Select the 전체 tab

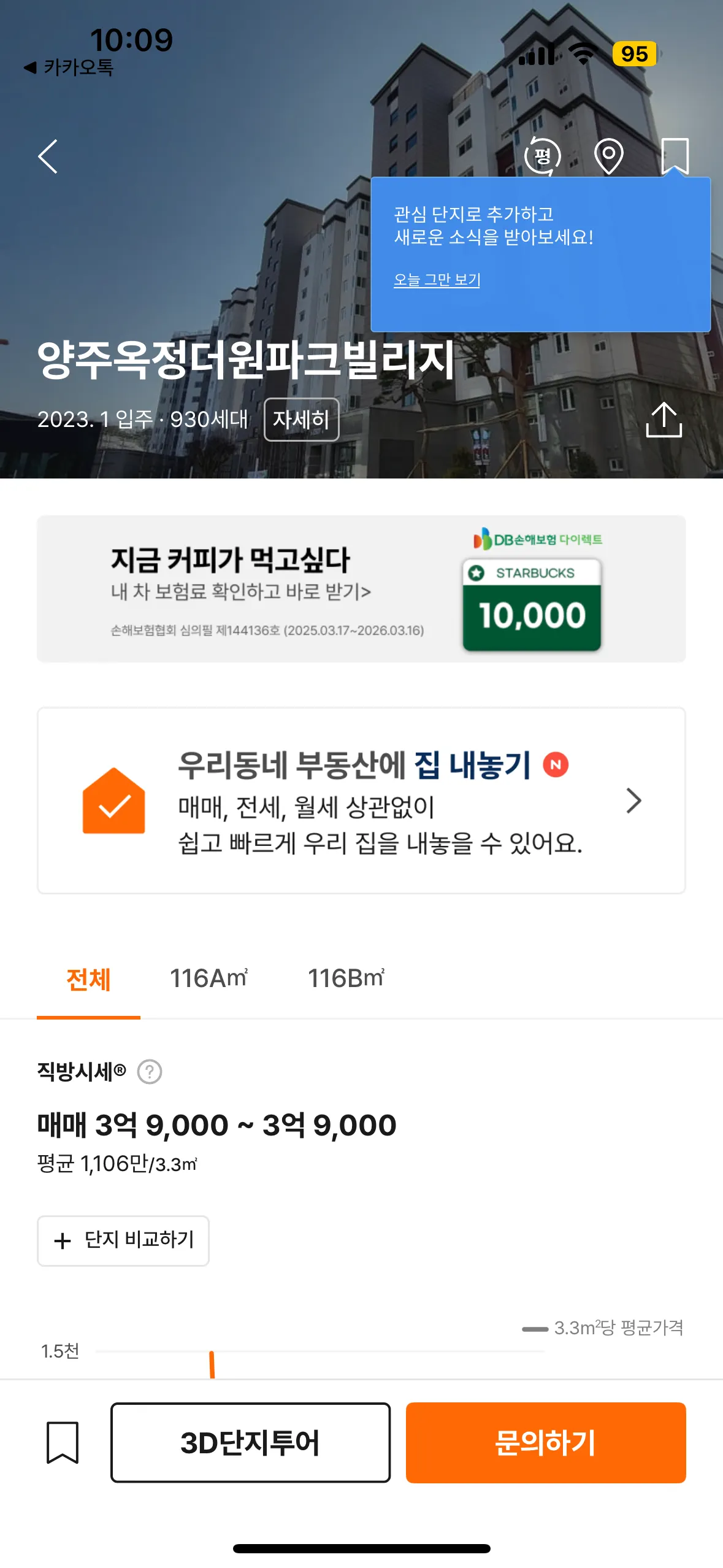(x=88, y=979)
